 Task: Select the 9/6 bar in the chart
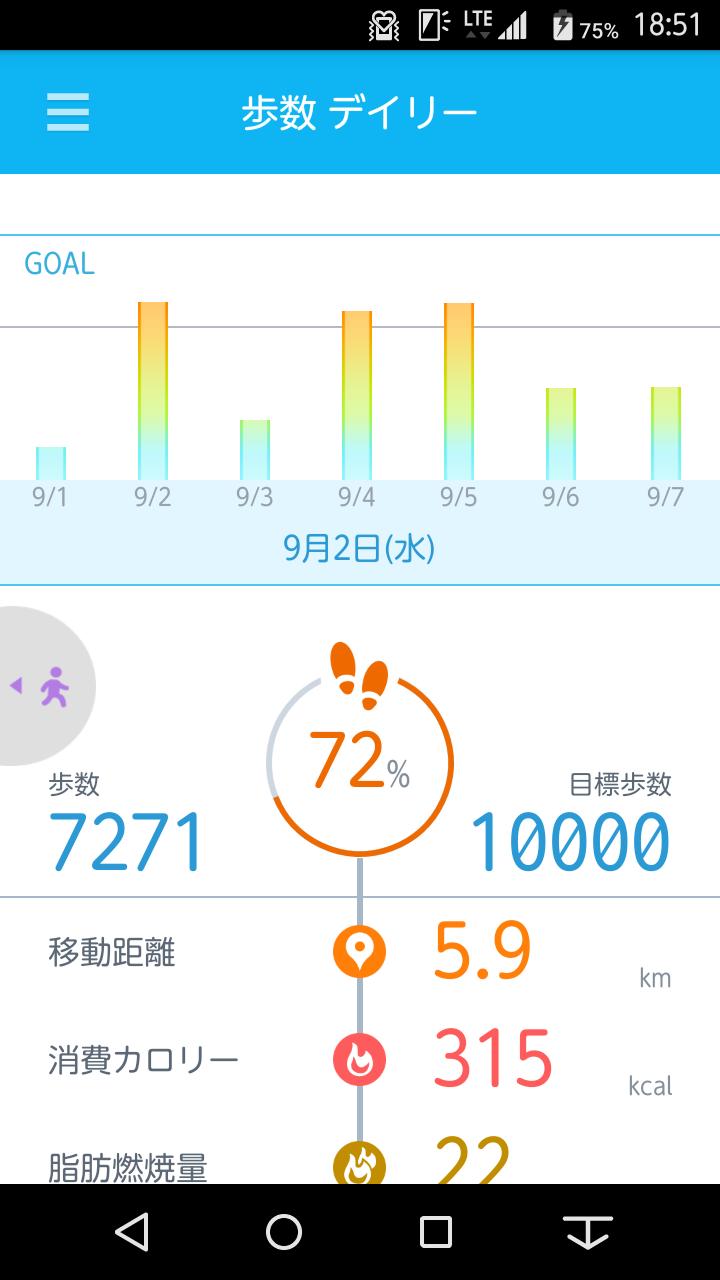tap(561, 434)
